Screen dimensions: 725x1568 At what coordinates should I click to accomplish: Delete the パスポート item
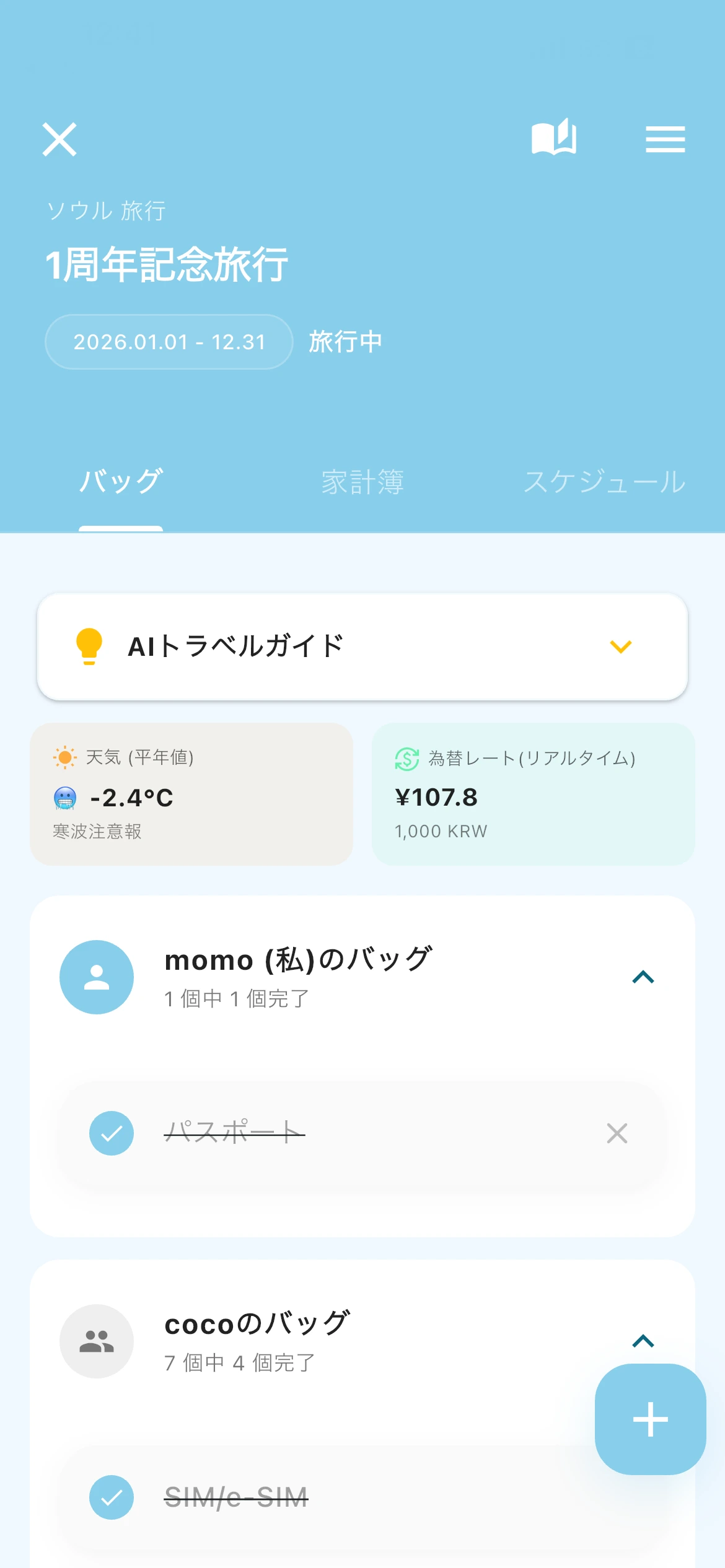pyautogui.click(x=617, y=1133)
